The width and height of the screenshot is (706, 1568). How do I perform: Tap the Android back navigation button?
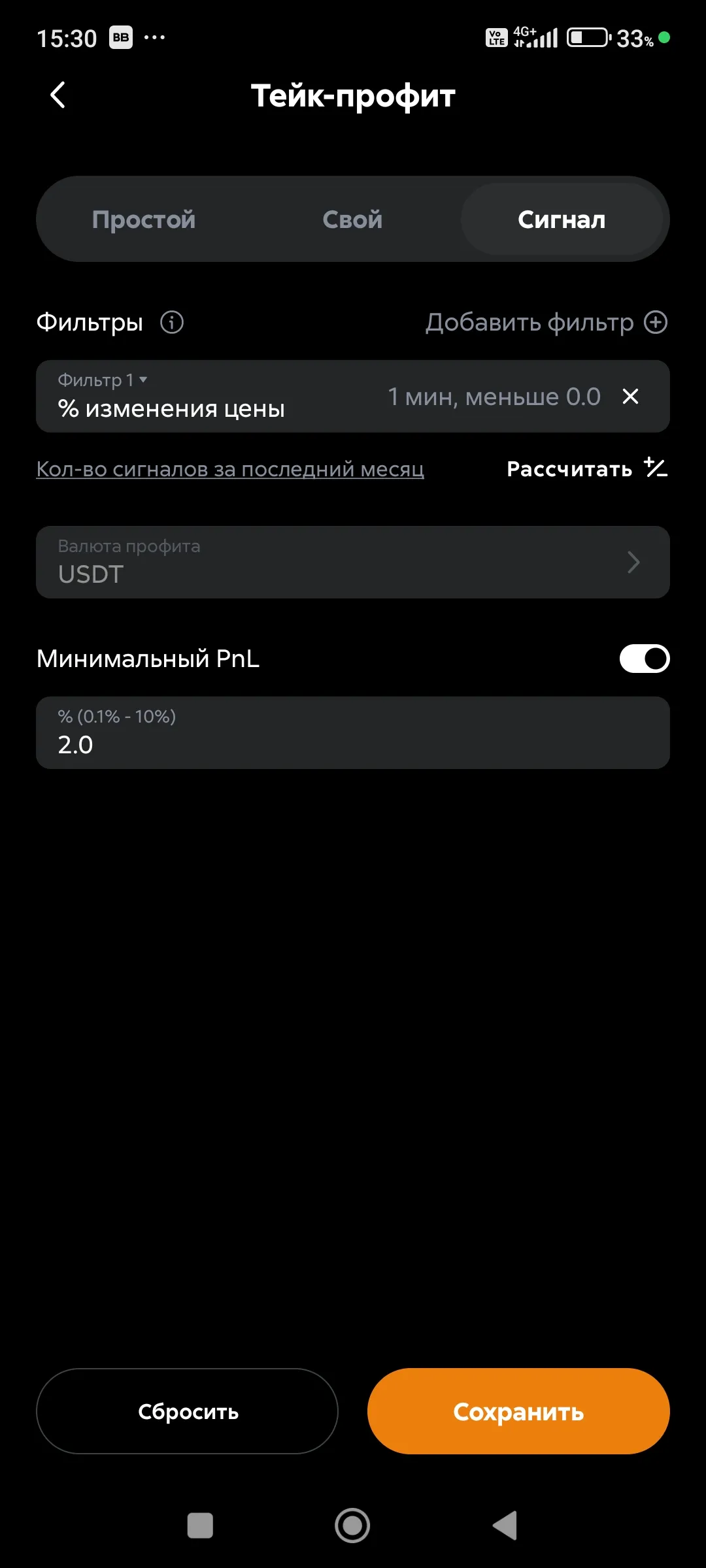click(x=504, y=1527)
